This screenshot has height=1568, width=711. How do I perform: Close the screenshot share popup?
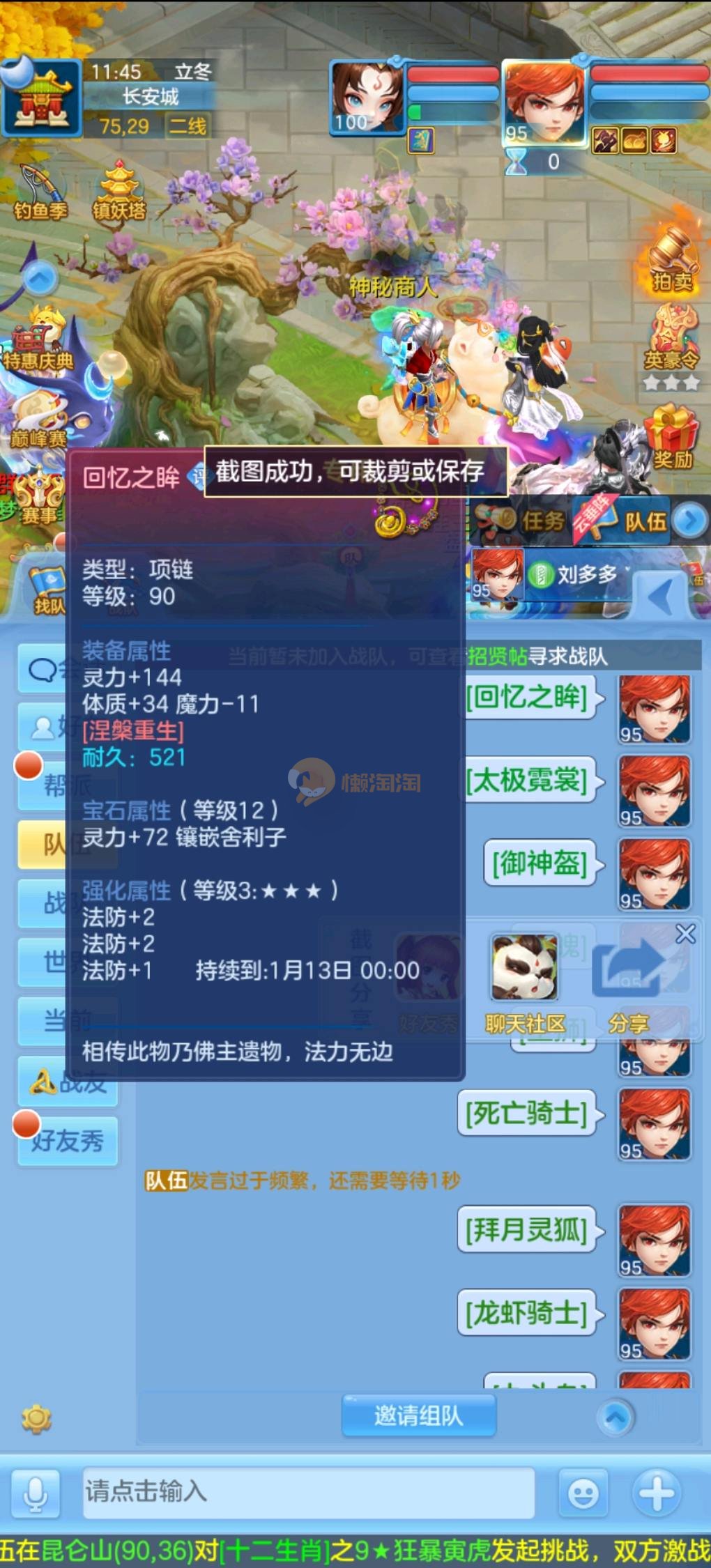pyautogui.click(x=685, y=934)
